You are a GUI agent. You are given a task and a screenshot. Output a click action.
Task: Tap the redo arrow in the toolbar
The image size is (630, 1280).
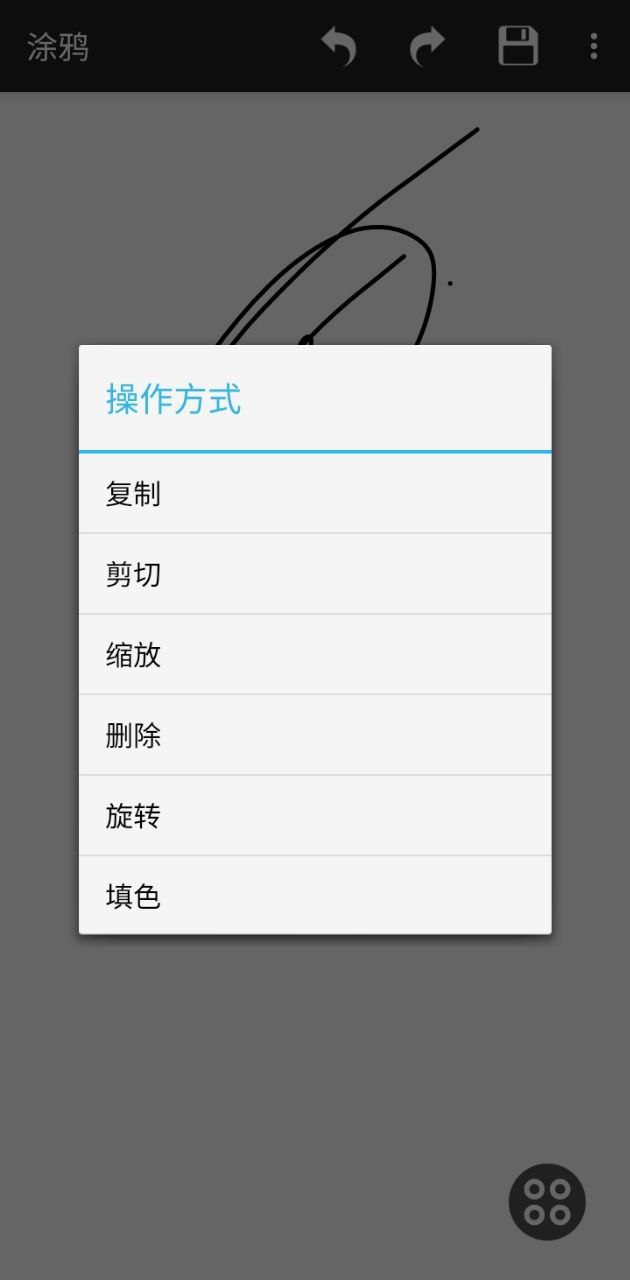click(x=428, y=46)
